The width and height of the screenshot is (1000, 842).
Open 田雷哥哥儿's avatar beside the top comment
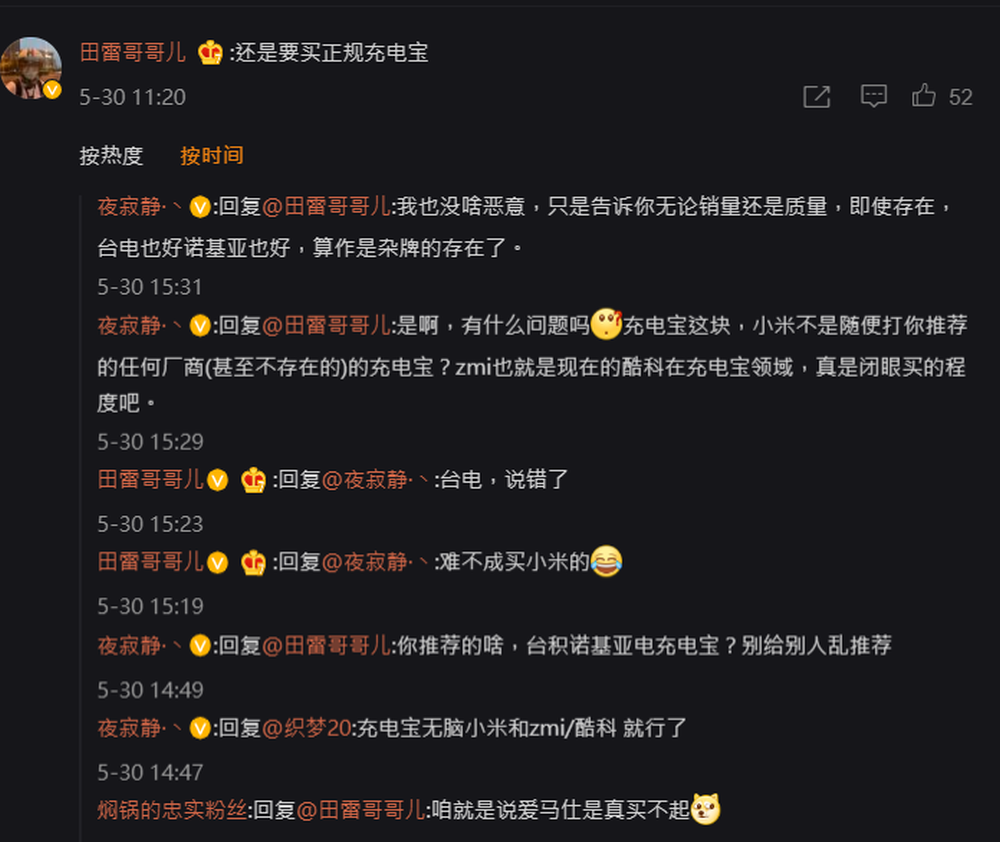[x=31, y=69]
